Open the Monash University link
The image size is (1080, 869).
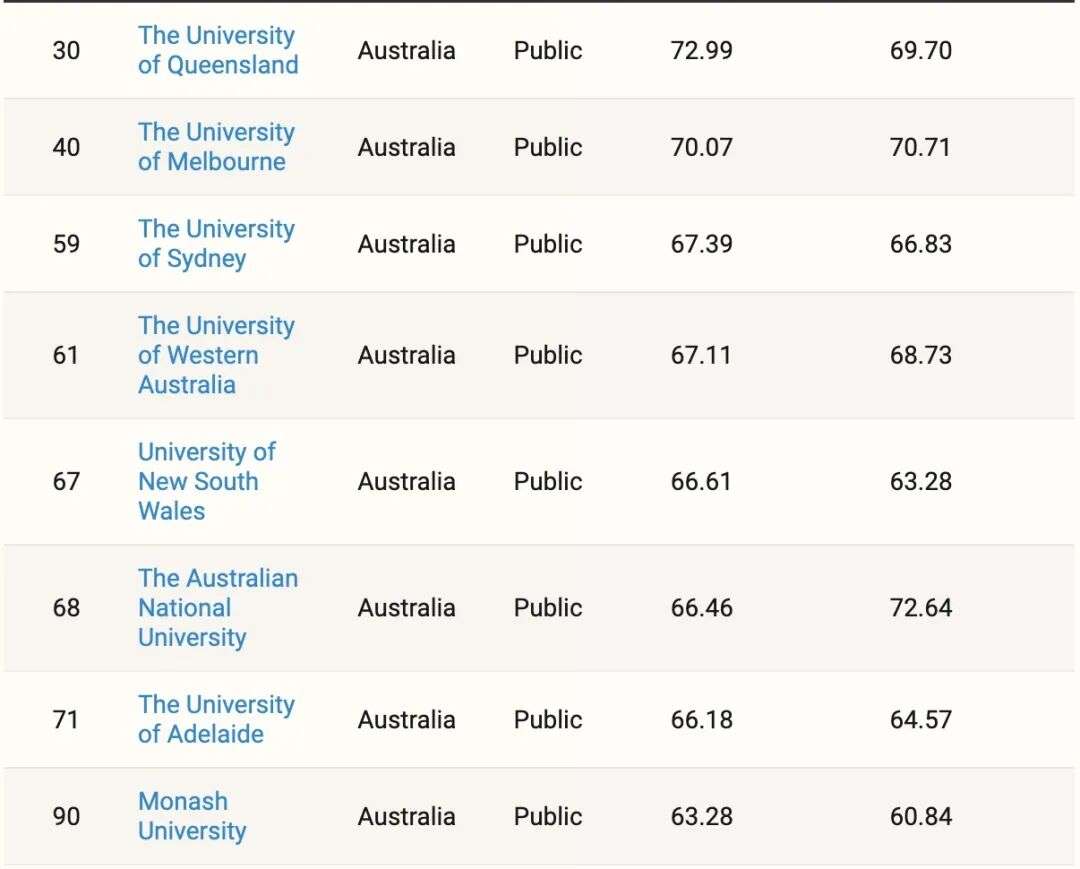point(192,816)
